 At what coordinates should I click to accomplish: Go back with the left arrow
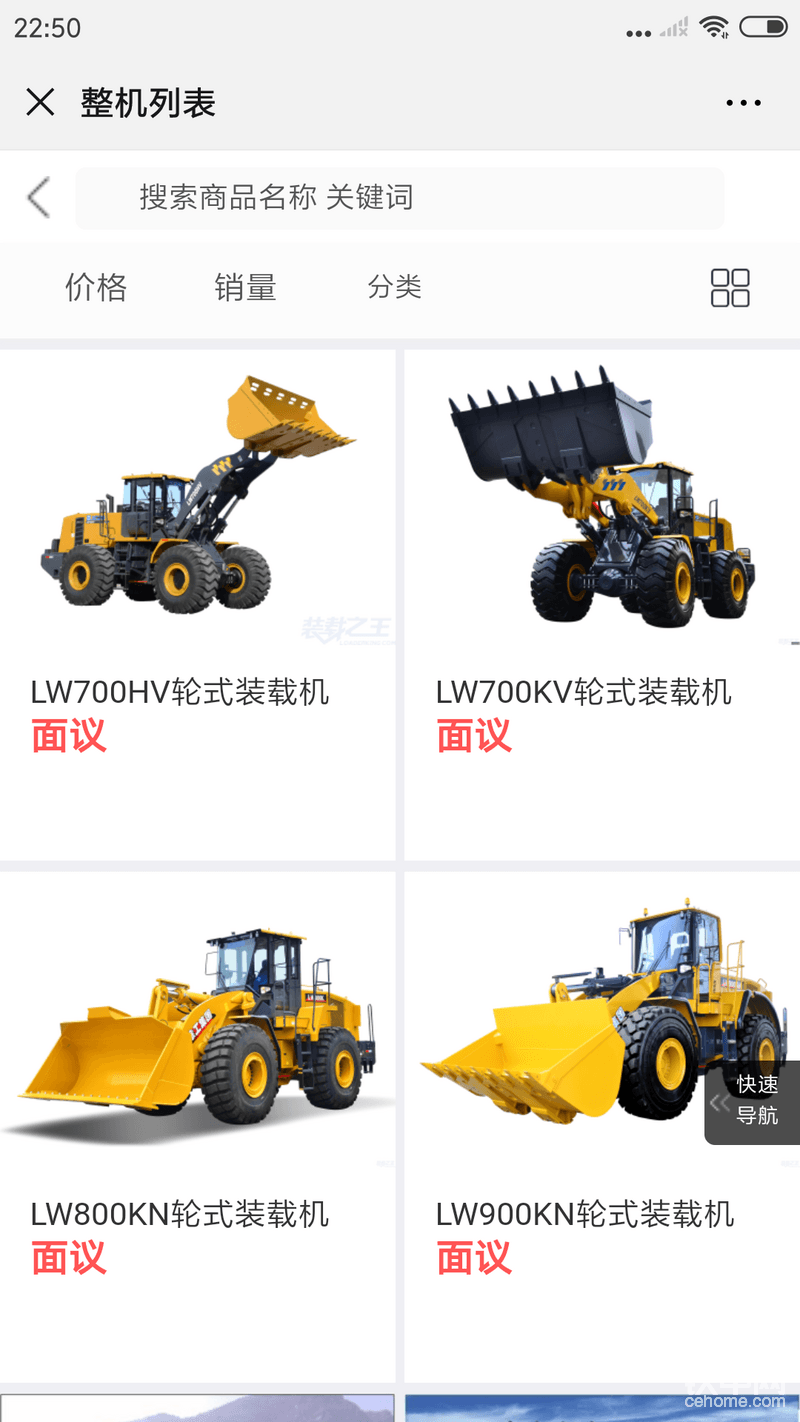(x=39, y=197)
